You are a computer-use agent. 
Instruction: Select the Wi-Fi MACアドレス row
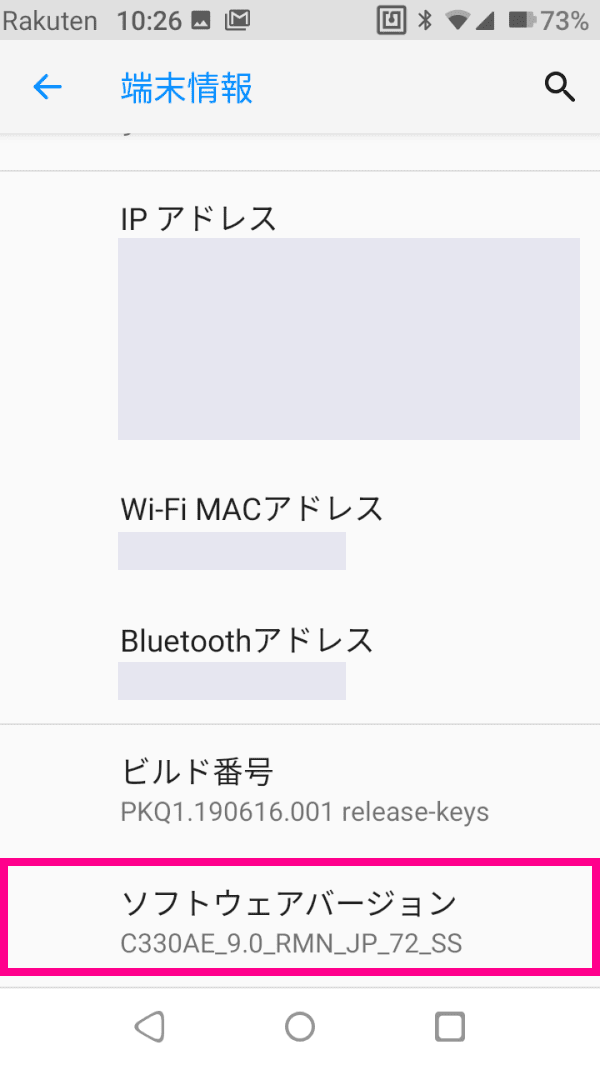pyautogui.click(x=300, y=530)
